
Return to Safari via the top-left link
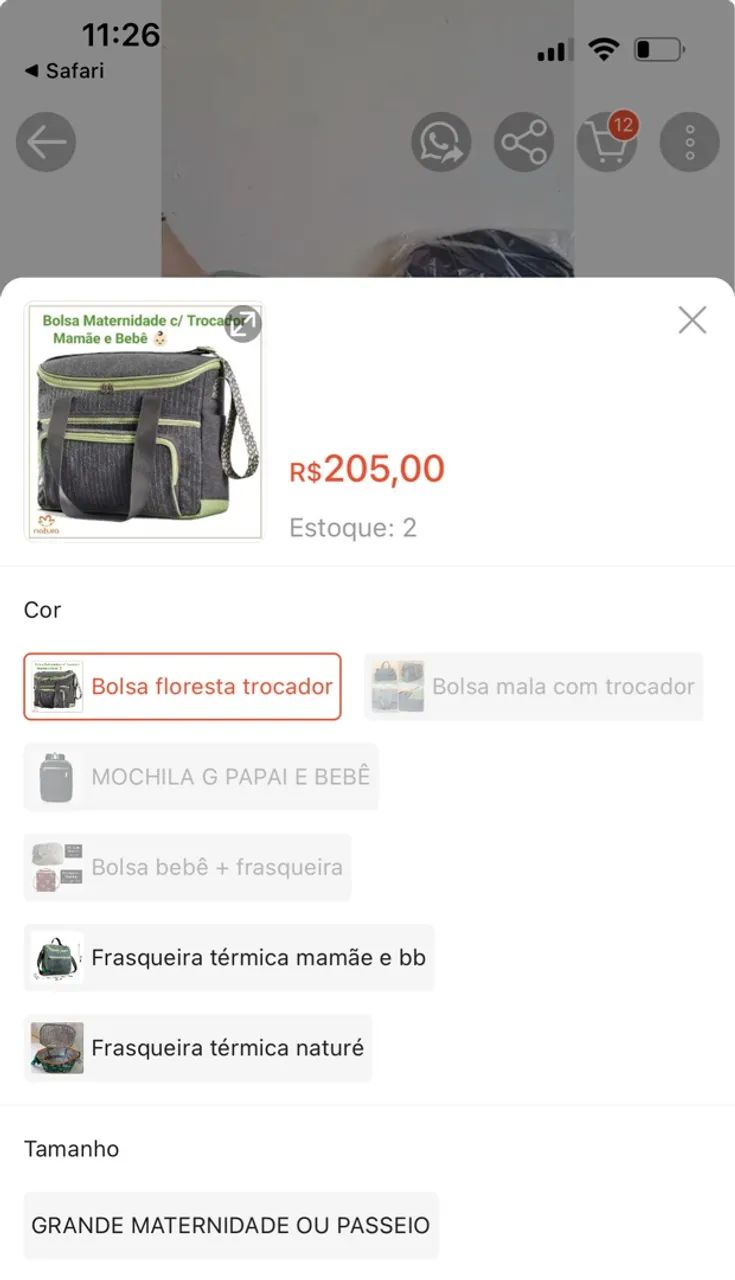(60, 70)
